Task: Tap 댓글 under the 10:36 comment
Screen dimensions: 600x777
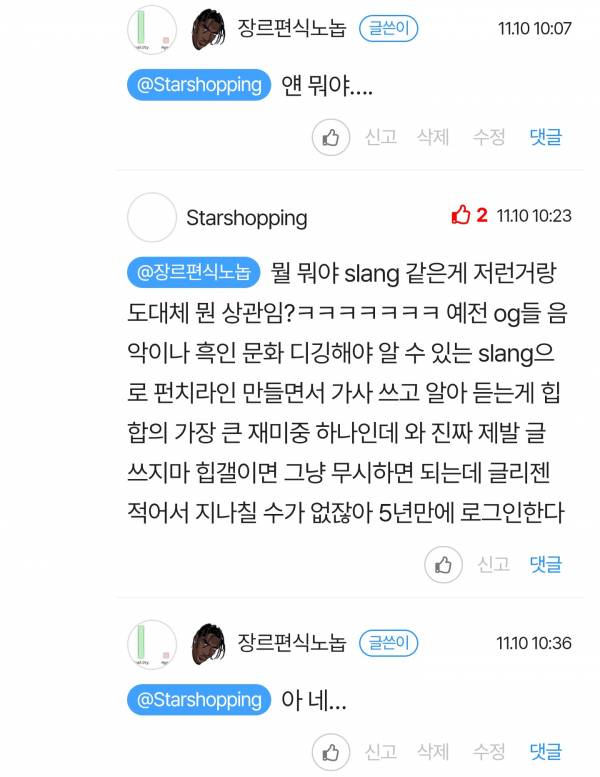Action: 546,752
